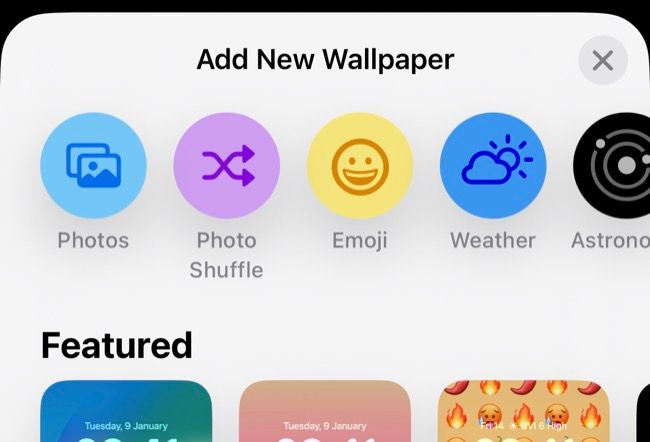Open the blue featured wallpaper preview
The width and height of the screenshot is (650, 442).
point(126,412)
